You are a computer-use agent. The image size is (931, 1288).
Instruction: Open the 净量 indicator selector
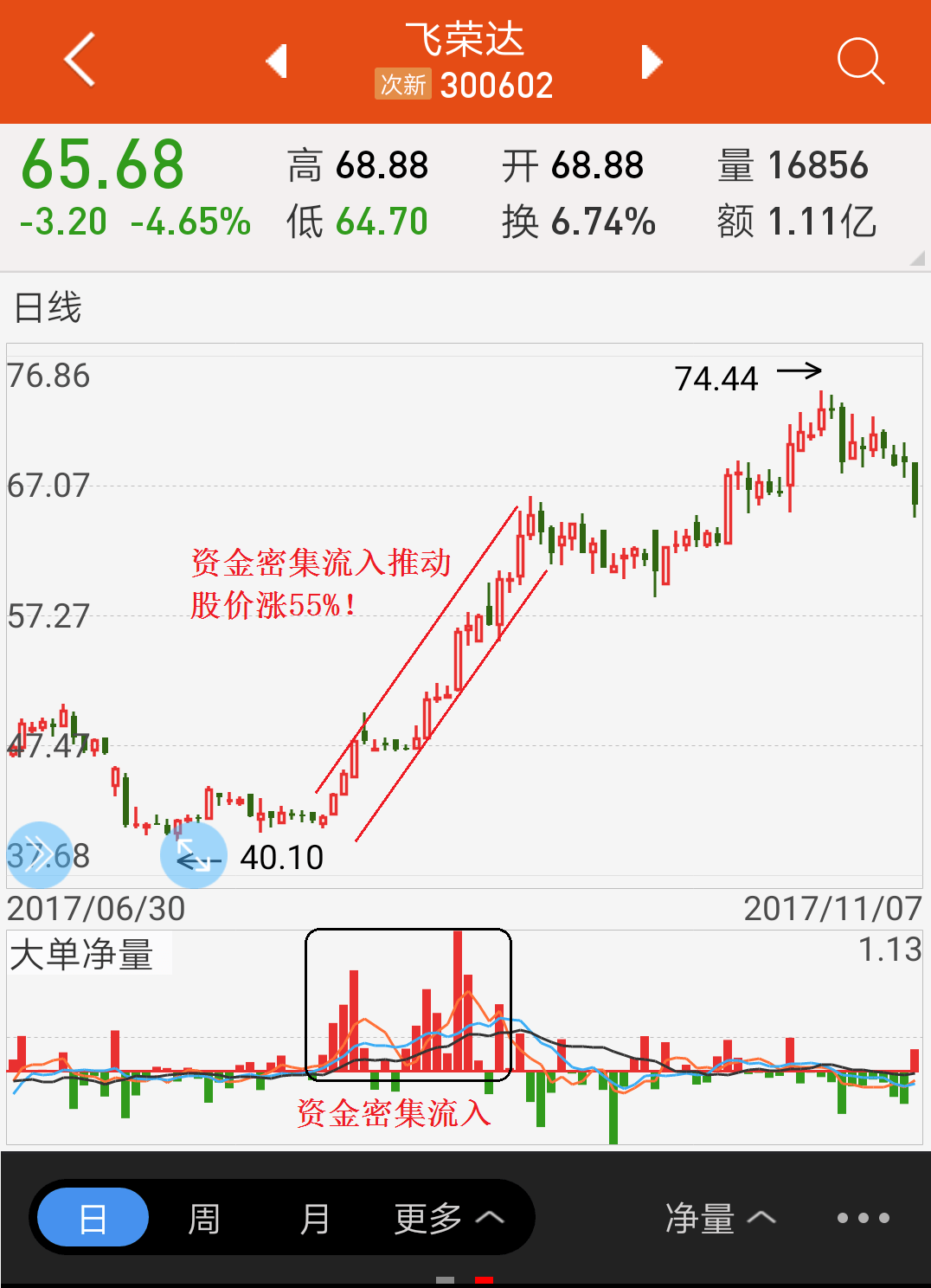pos(720,1218)
